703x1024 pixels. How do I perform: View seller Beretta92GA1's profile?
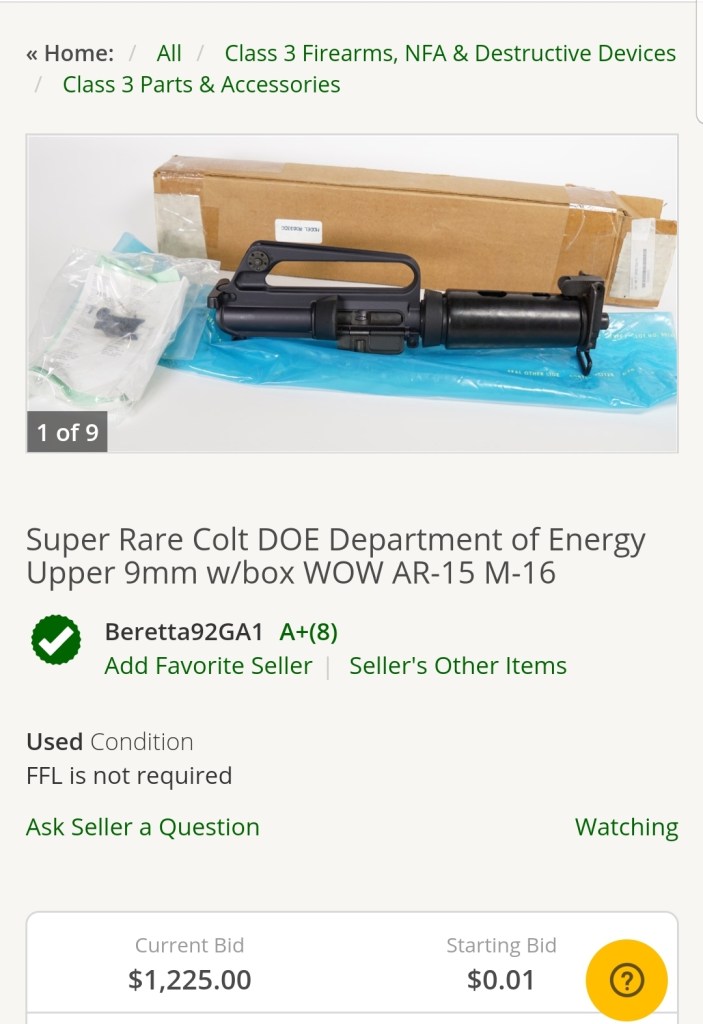pos(183,632)
